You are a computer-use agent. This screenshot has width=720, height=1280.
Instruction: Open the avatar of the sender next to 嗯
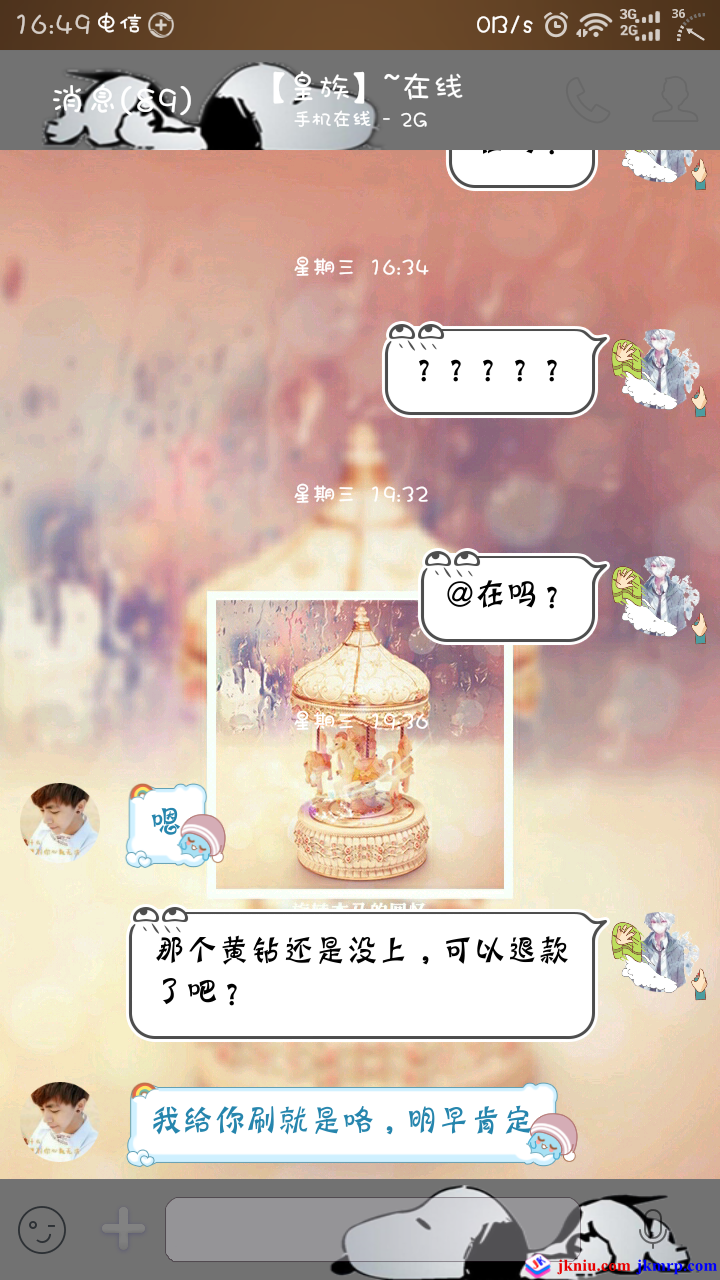tap(60, 823)
